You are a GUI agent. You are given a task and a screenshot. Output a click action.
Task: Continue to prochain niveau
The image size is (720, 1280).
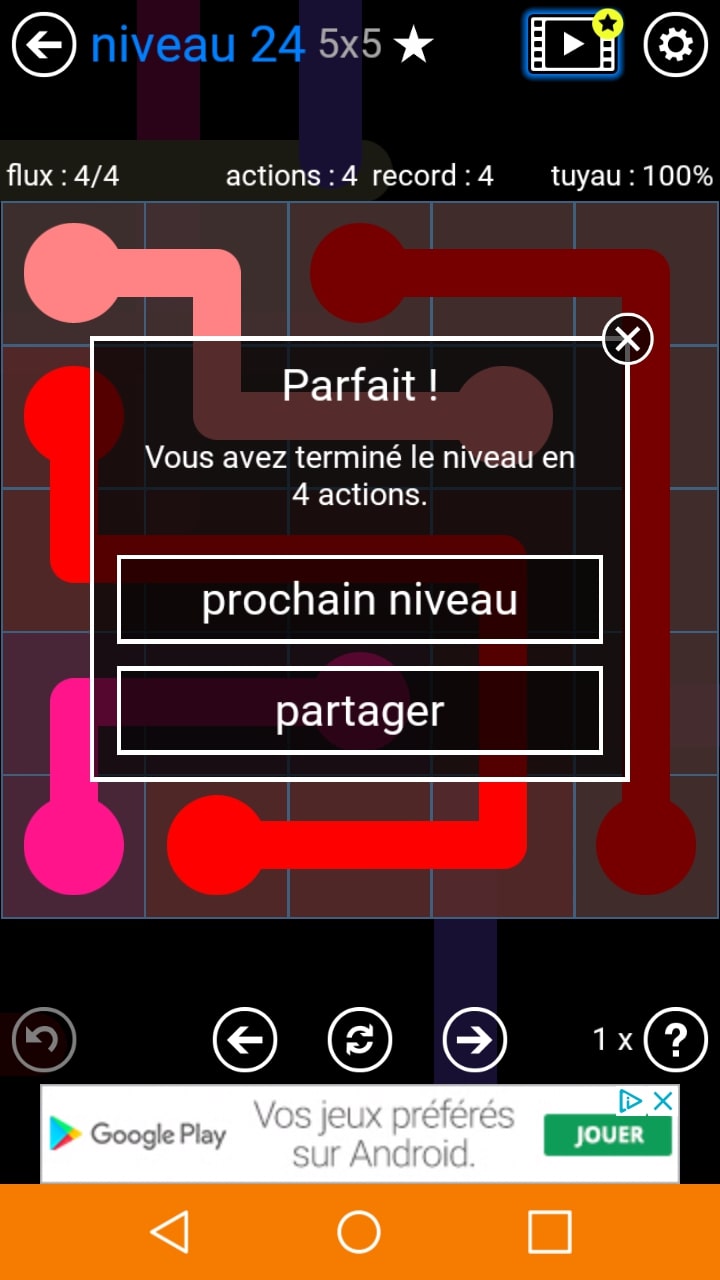(x=360, y=600)
